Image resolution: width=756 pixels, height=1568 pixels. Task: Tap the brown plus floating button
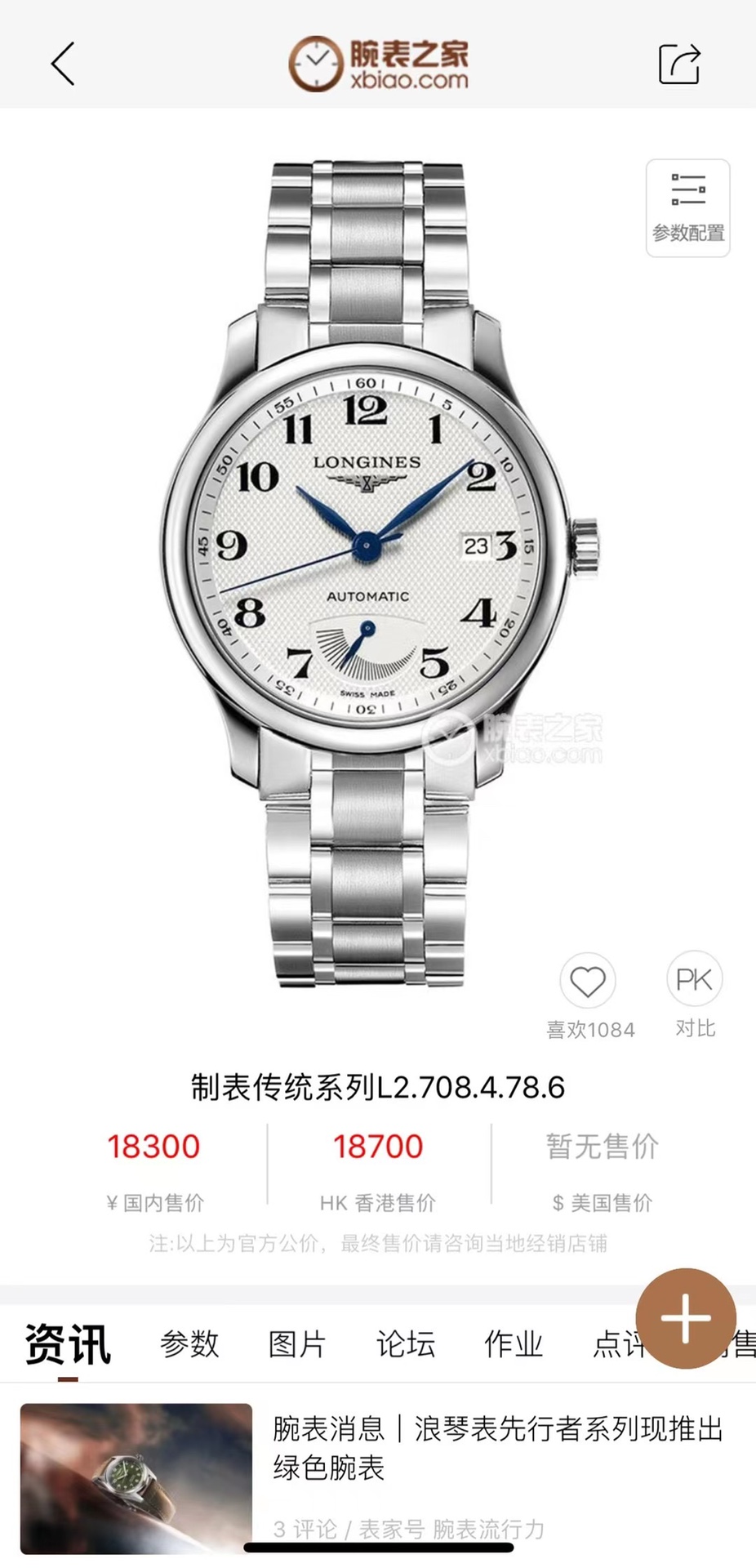click(686, 1318)
